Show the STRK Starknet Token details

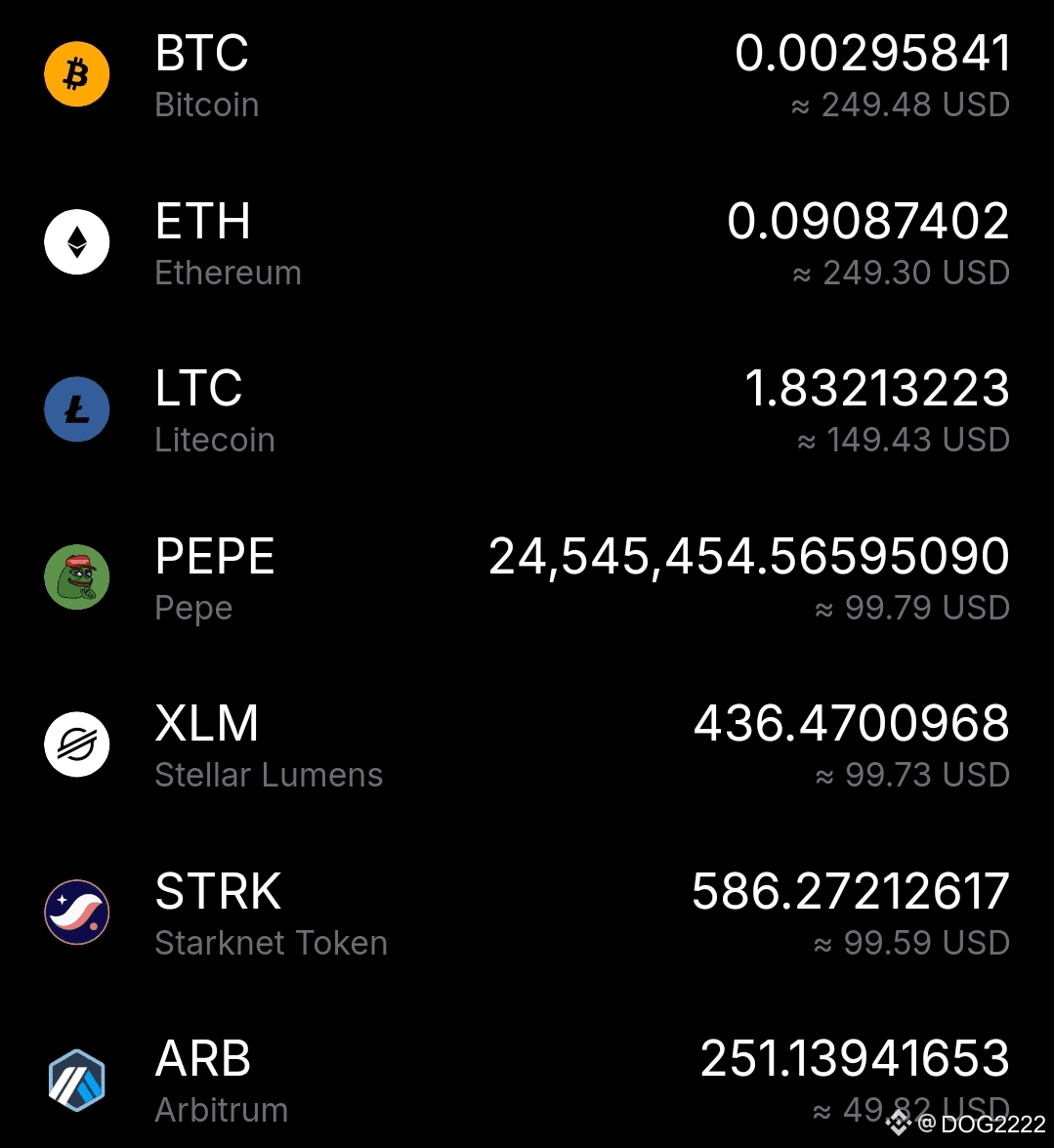point(527,914)
